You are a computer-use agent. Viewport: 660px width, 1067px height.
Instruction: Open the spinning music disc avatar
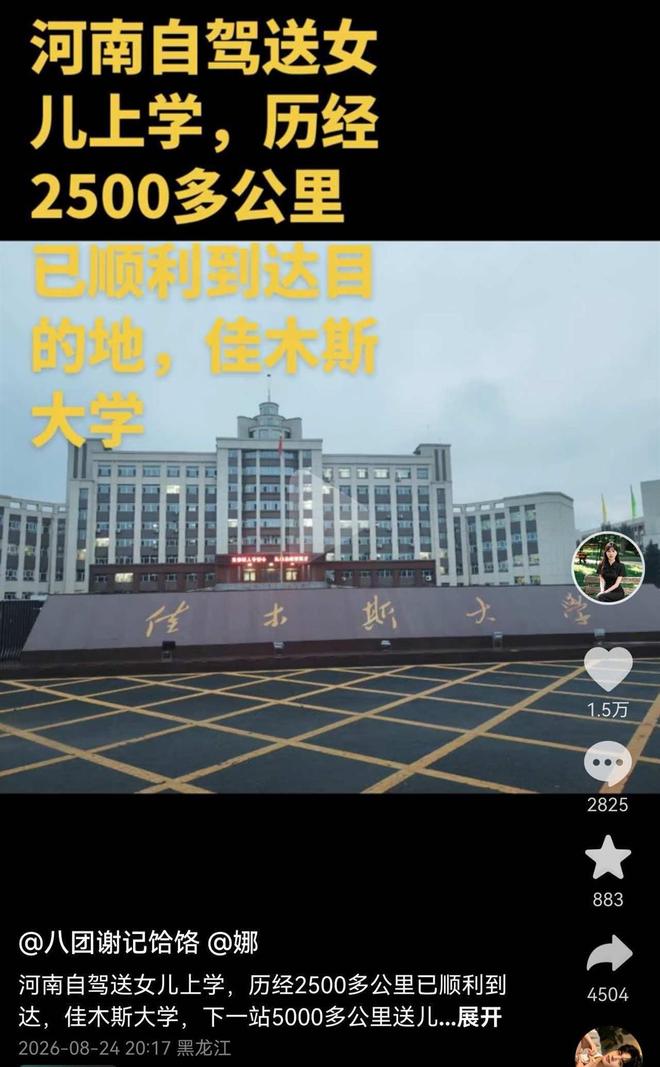pyautogui.click(x=608, y=1048)
